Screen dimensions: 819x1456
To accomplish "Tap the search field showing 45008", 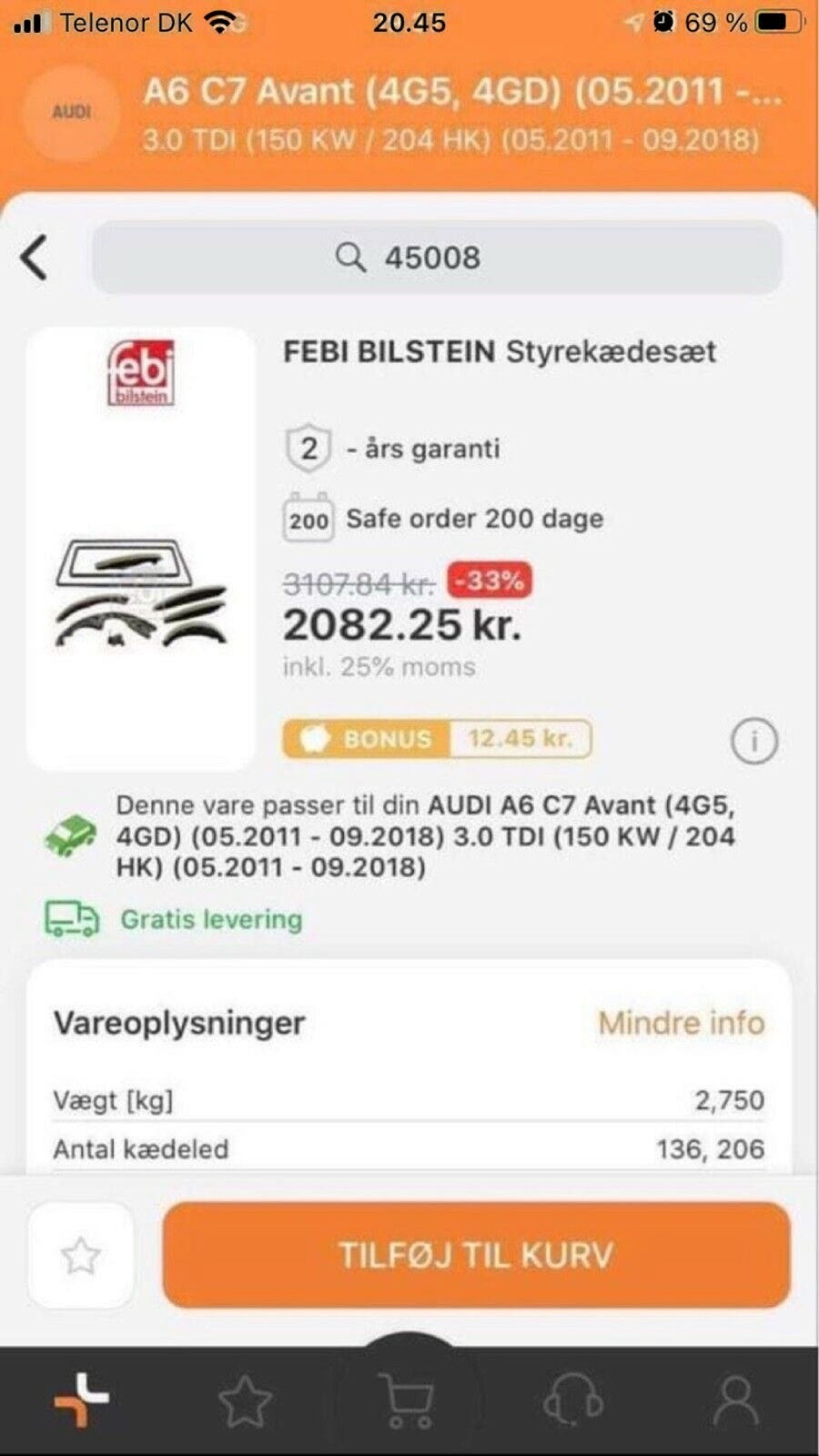I will click(437, 258).
